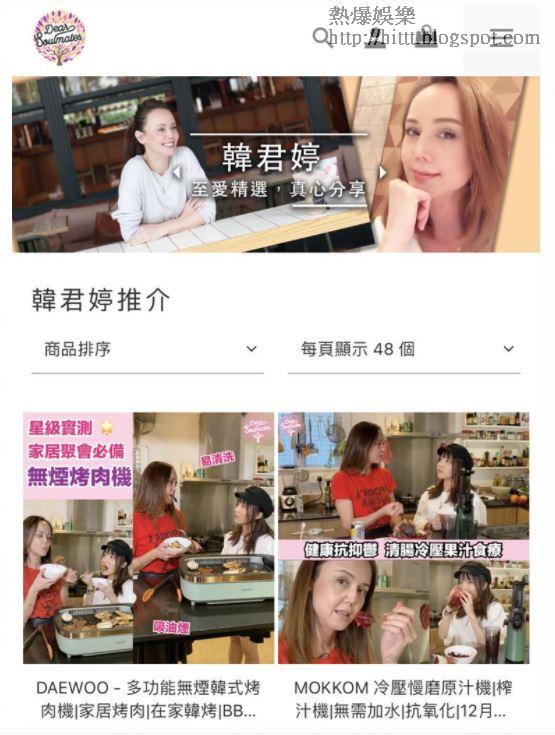This screenshot has height=735, width=555.
Task: Go to Dear Soulmates home logo
Action: click(x=60, y=37)
